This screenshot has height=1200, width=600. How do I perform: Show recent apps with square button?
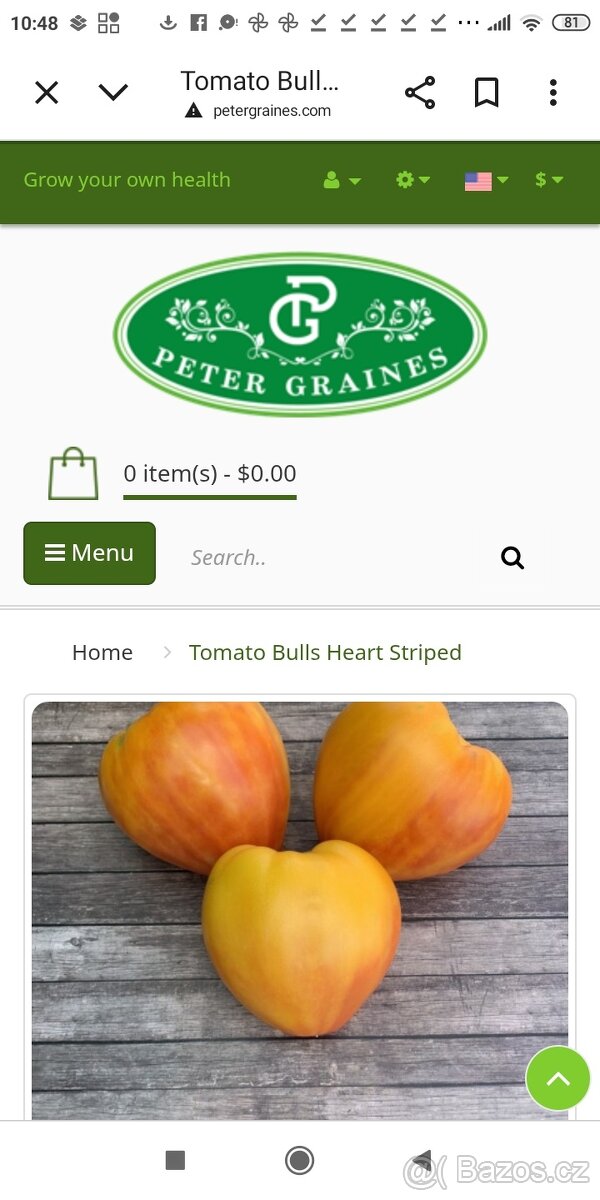coord(175,1160)
